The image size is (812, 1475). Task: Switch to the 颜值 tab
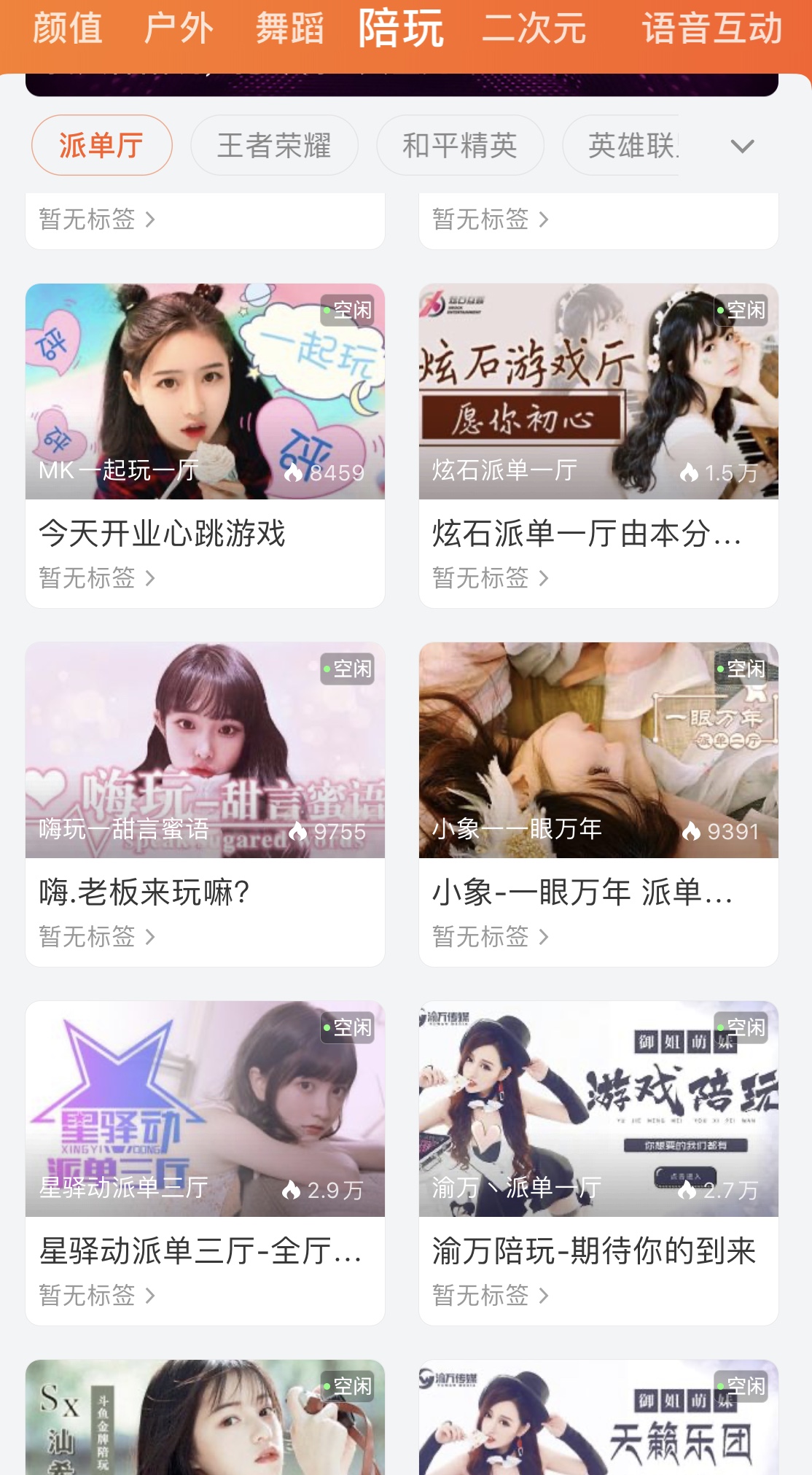(67, 29)
